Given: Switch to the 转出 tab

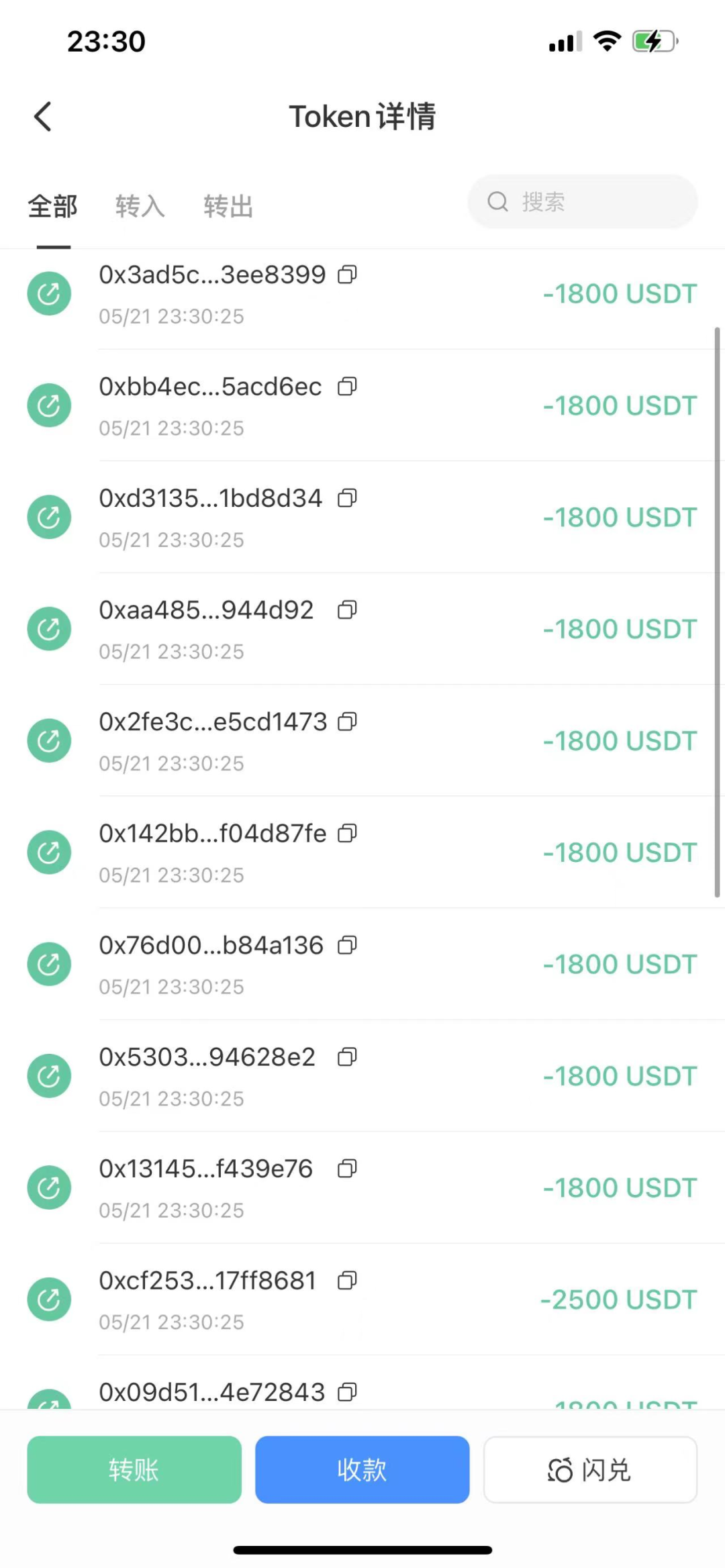Looking at the screenshot, I should click(x=228, y=206).
